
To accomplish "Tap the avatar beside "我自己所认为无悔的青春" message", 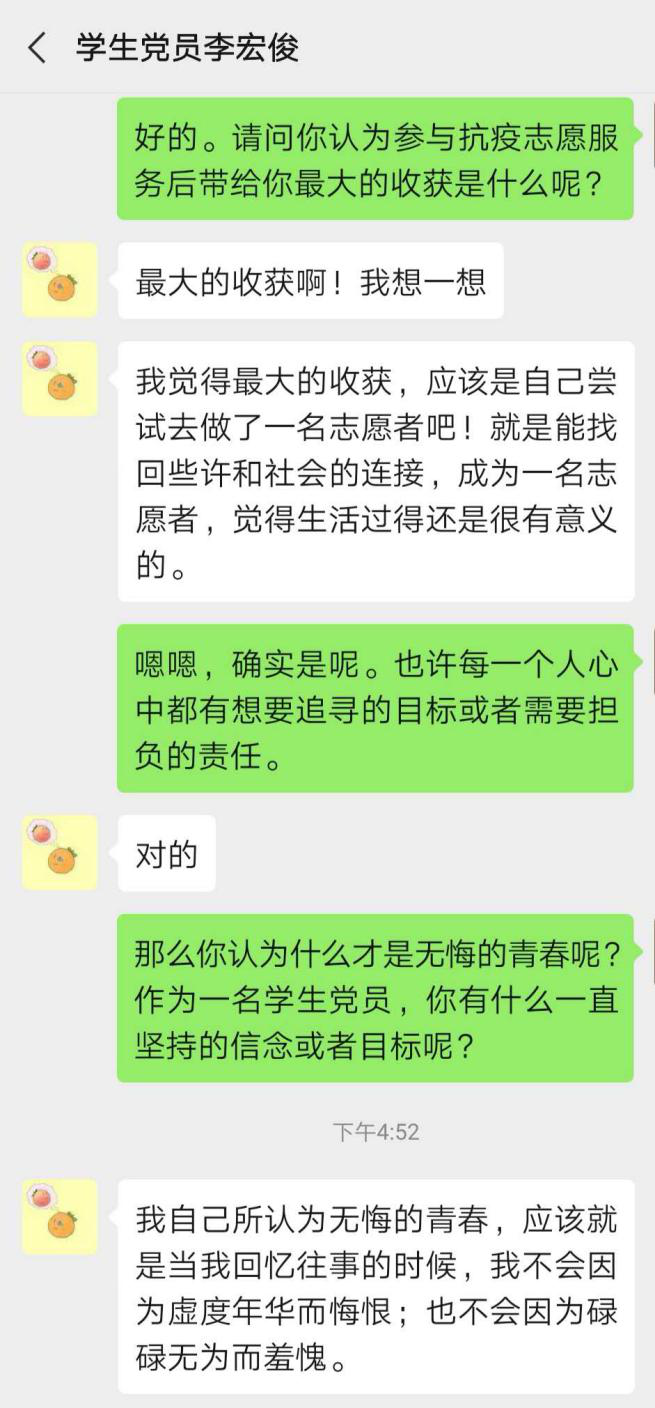I will (x=60, y=1216).
